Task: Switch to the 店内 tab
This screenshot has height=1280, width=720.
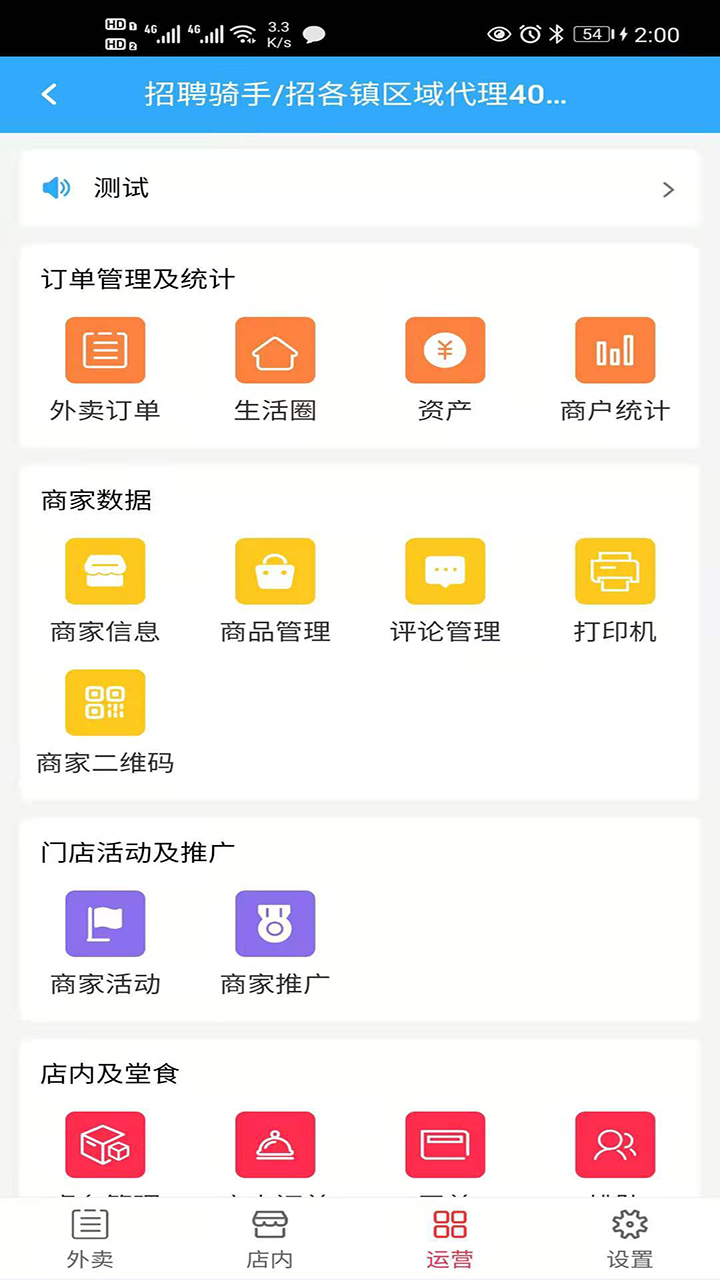Action: coord(270,1238)
